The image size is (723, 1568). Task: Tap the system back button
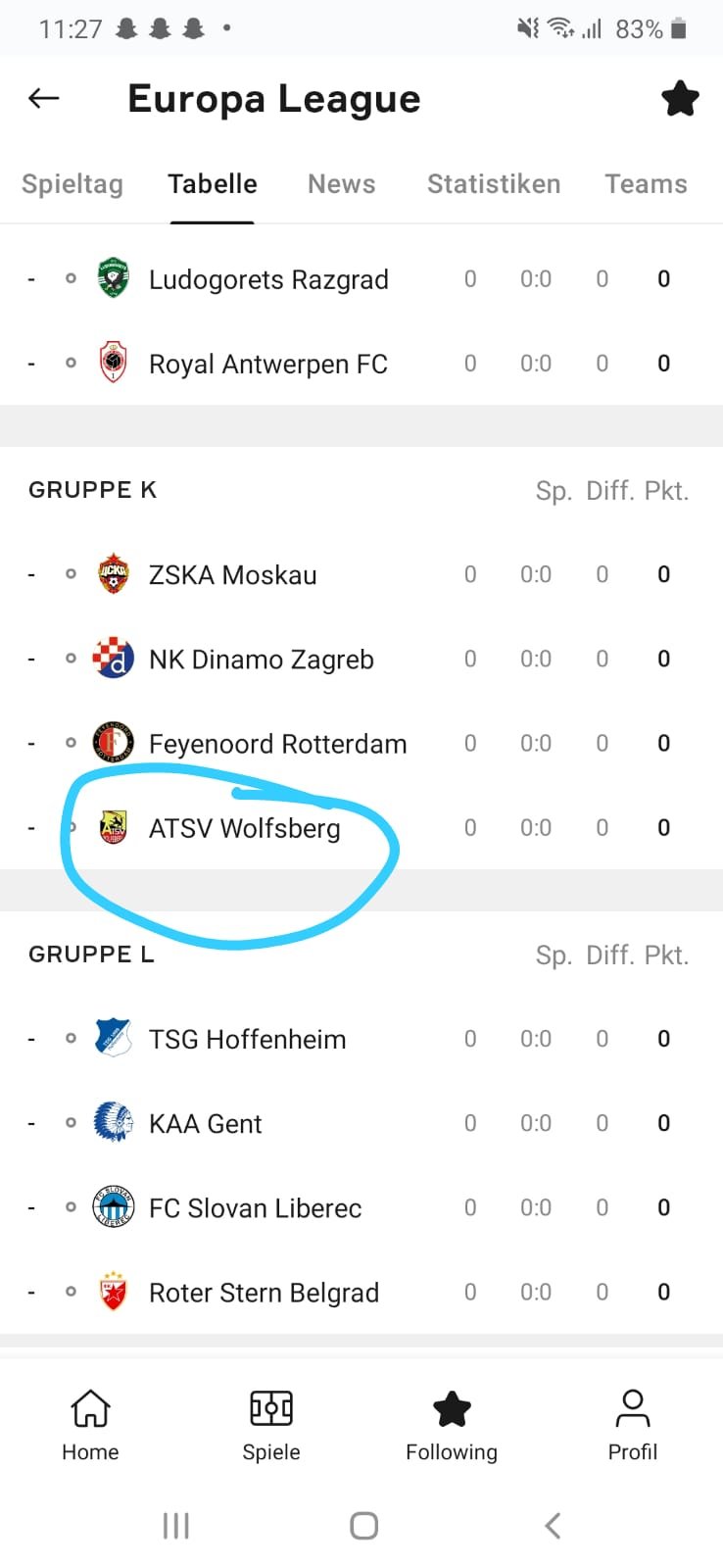pyautogui.click(x=553, y=1525)
